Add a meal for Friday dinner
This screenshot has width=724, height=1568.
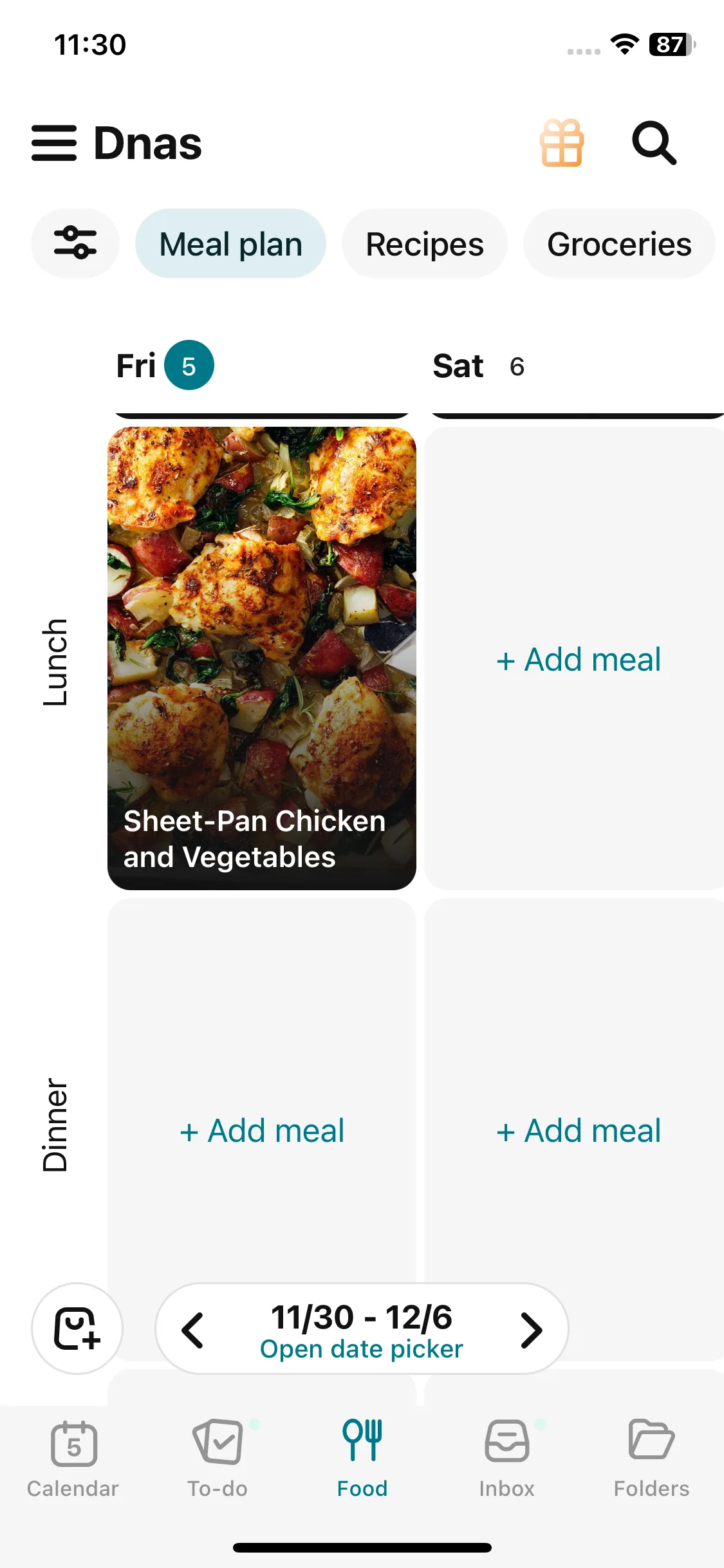click(261, 1130)
